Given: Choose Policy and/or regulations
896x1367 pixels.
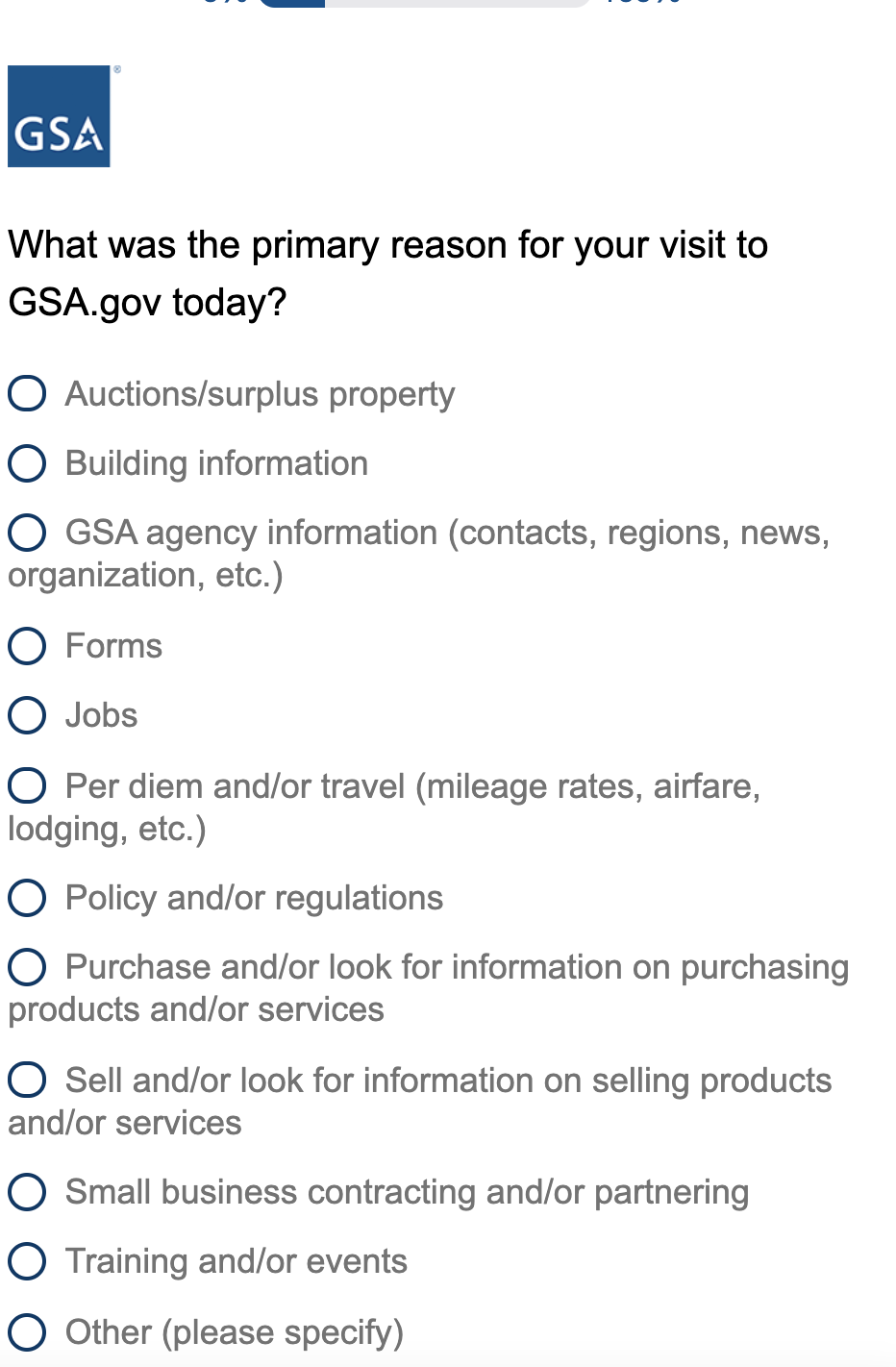Looking at the screenshot, I should pos(27,898).
